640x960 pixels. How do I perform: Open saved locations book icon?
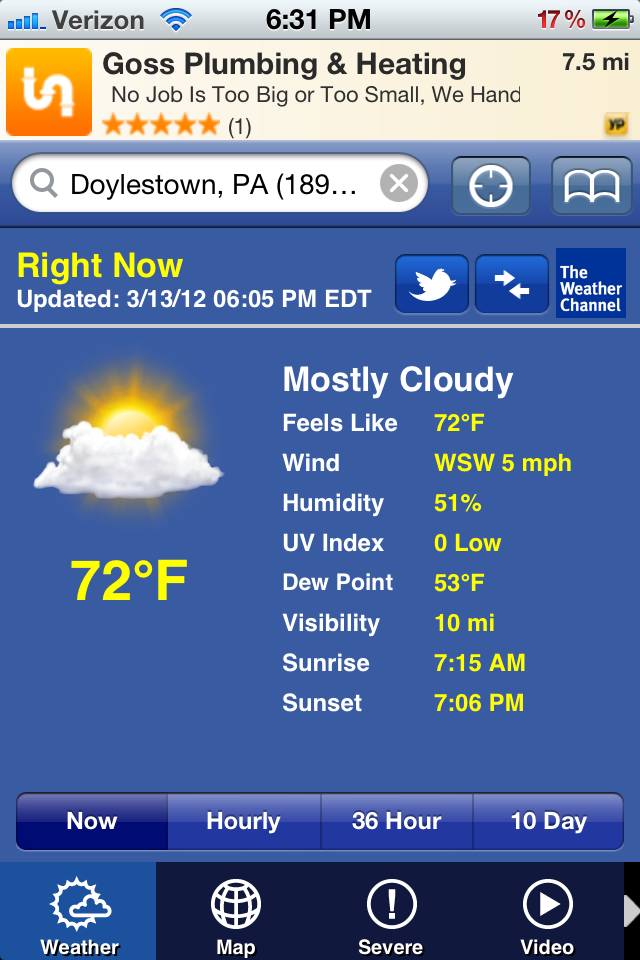point(592,186)
